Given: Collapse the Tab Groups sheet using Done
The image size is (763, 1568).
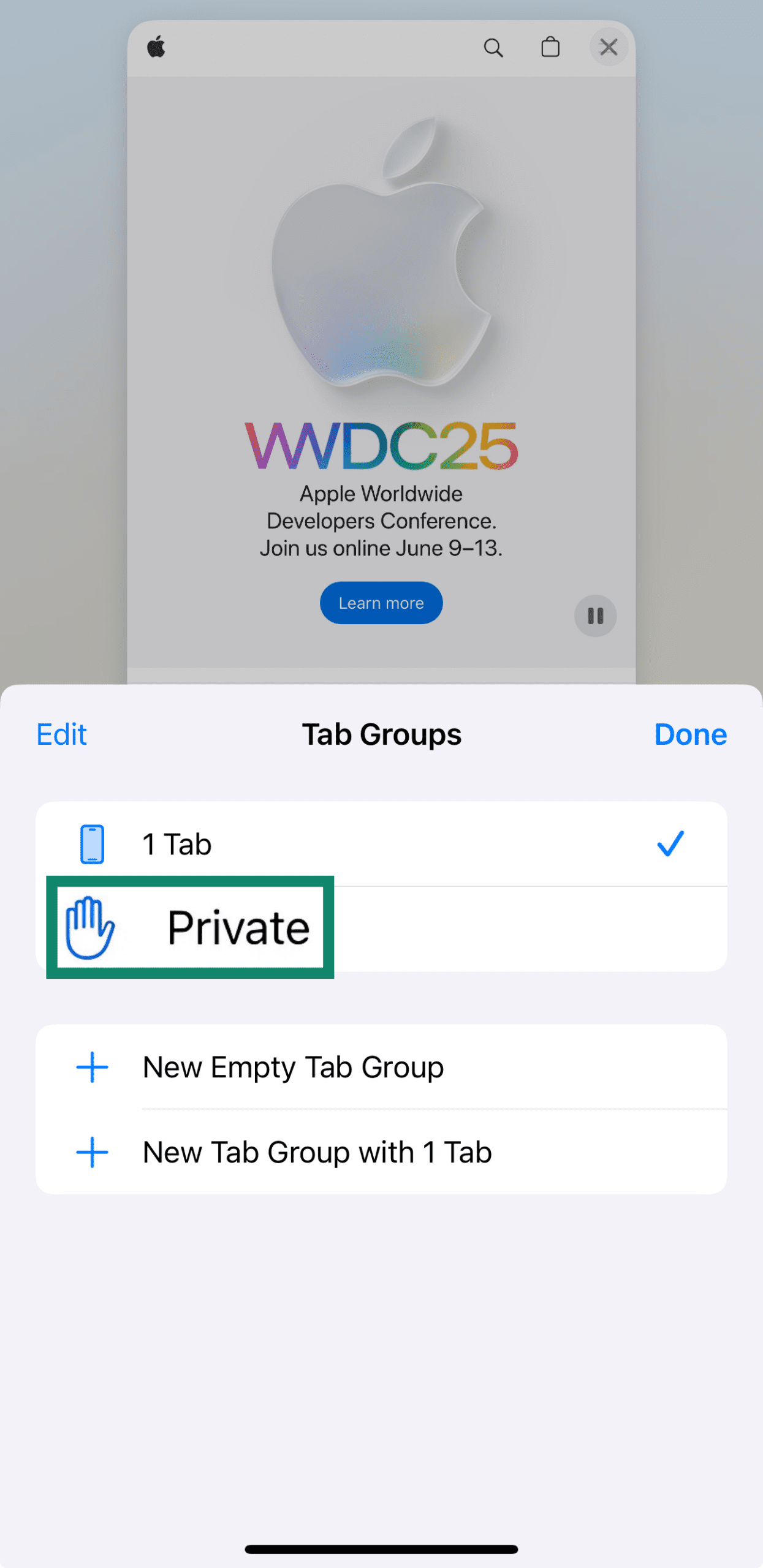Looking at the screenshot, I should [690, 734].
